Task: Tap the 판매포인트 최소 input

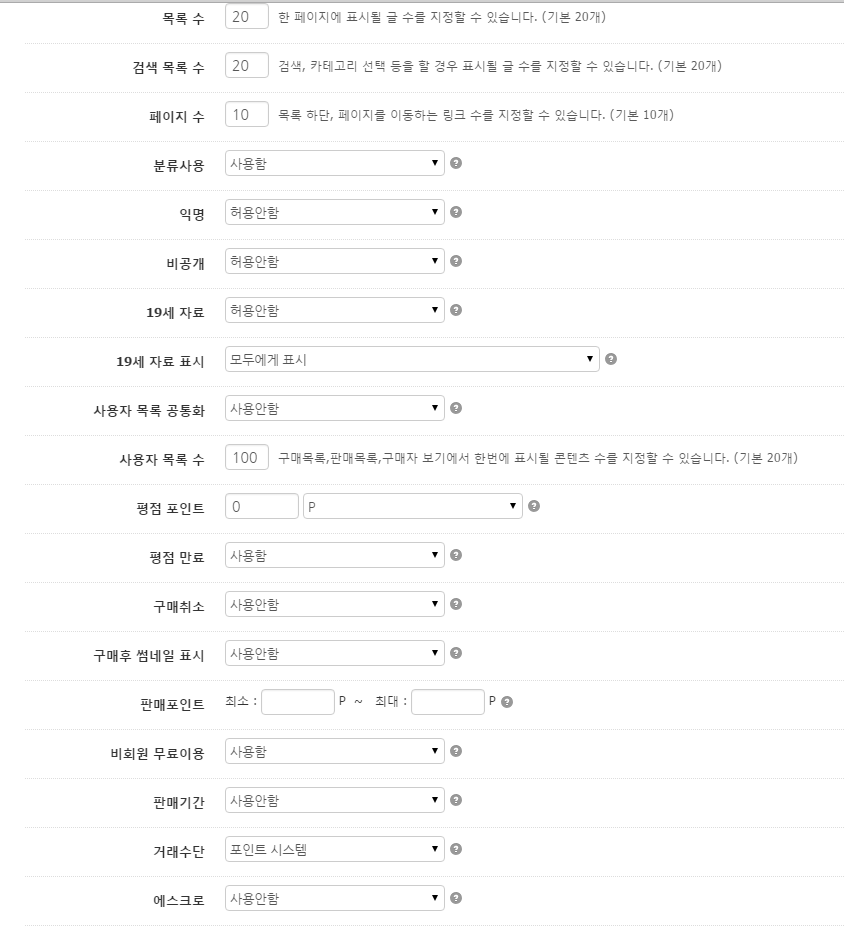Action: click(297, 702)
